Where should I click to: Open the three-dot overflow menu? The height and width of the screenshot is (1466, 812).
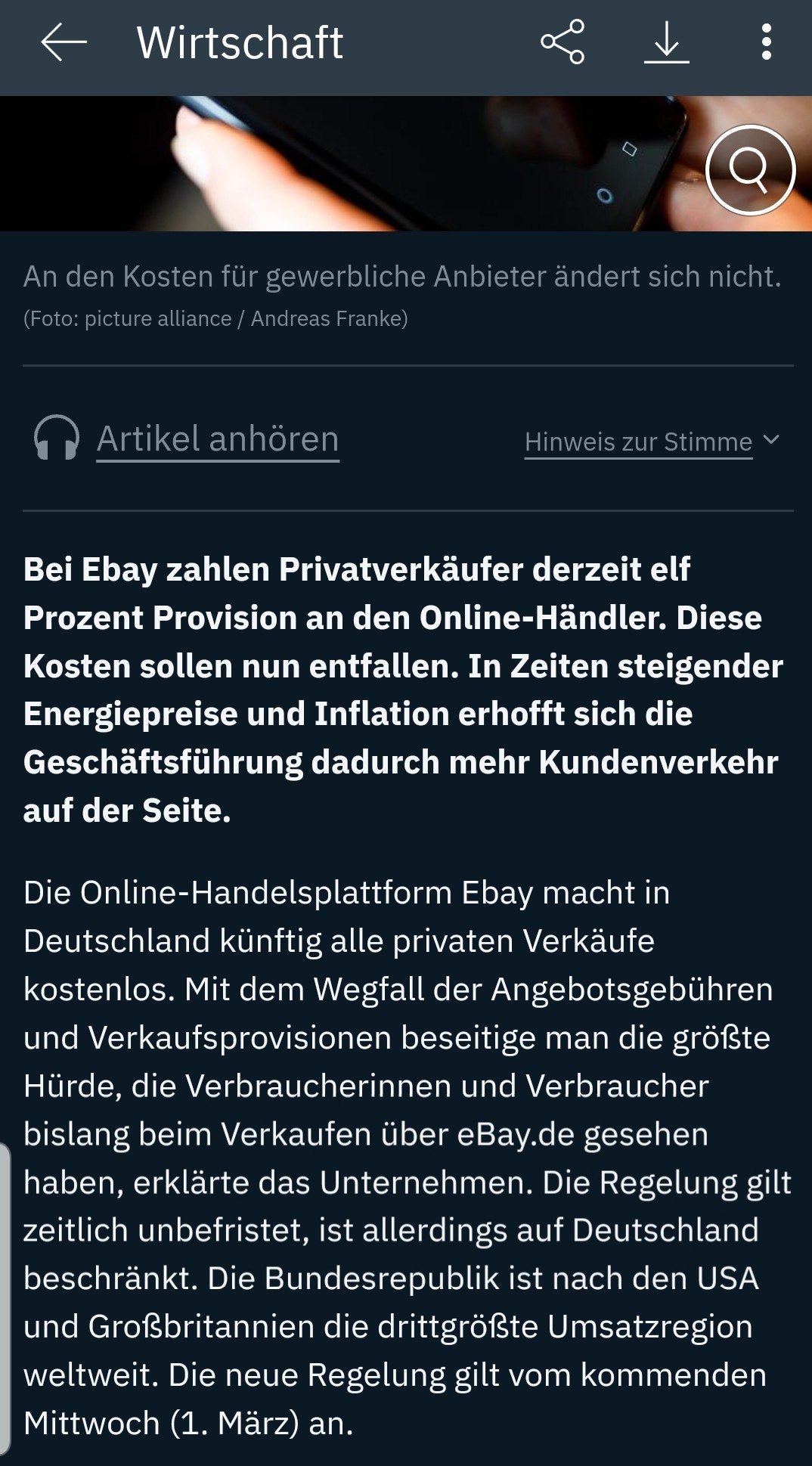[x=767, y=42]
